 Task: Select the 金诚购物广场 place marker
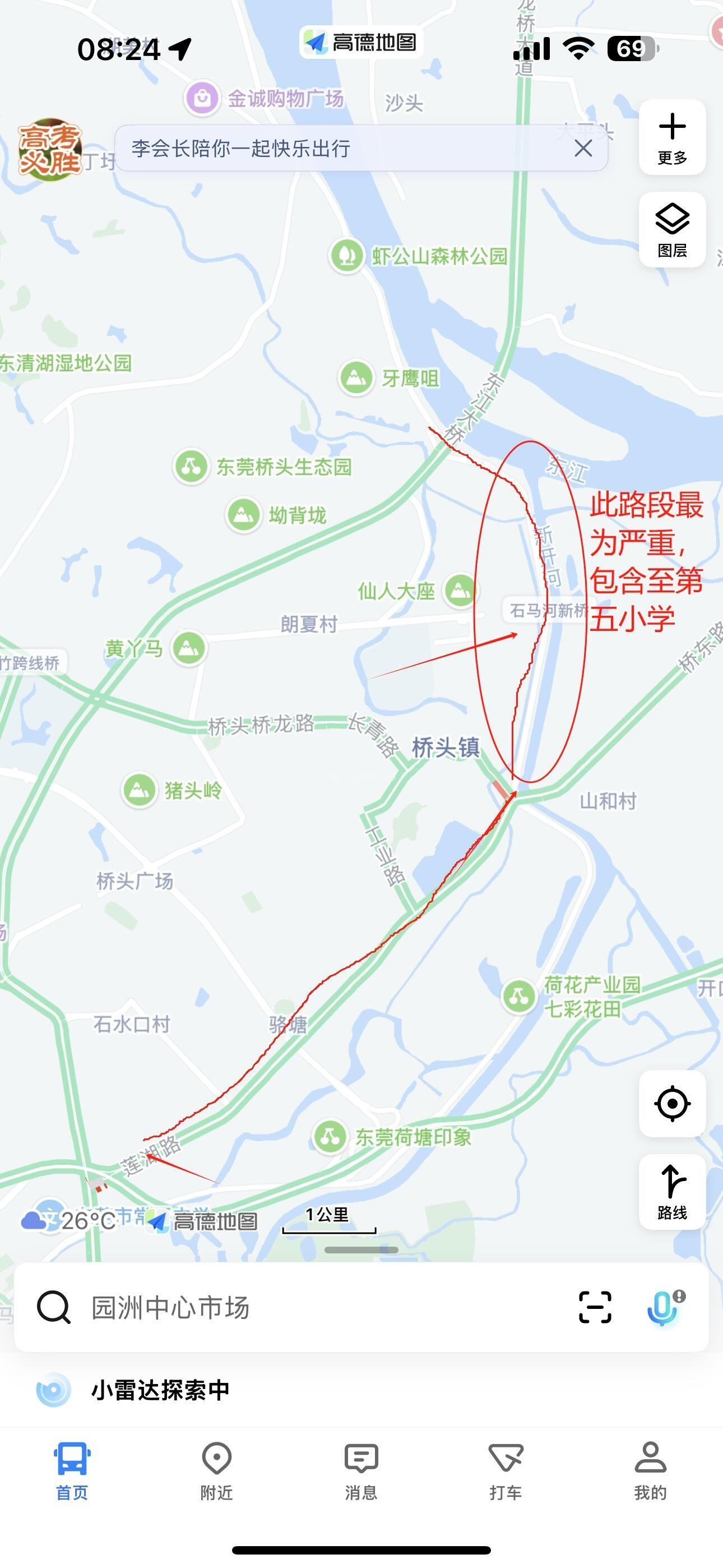(203, 98)
